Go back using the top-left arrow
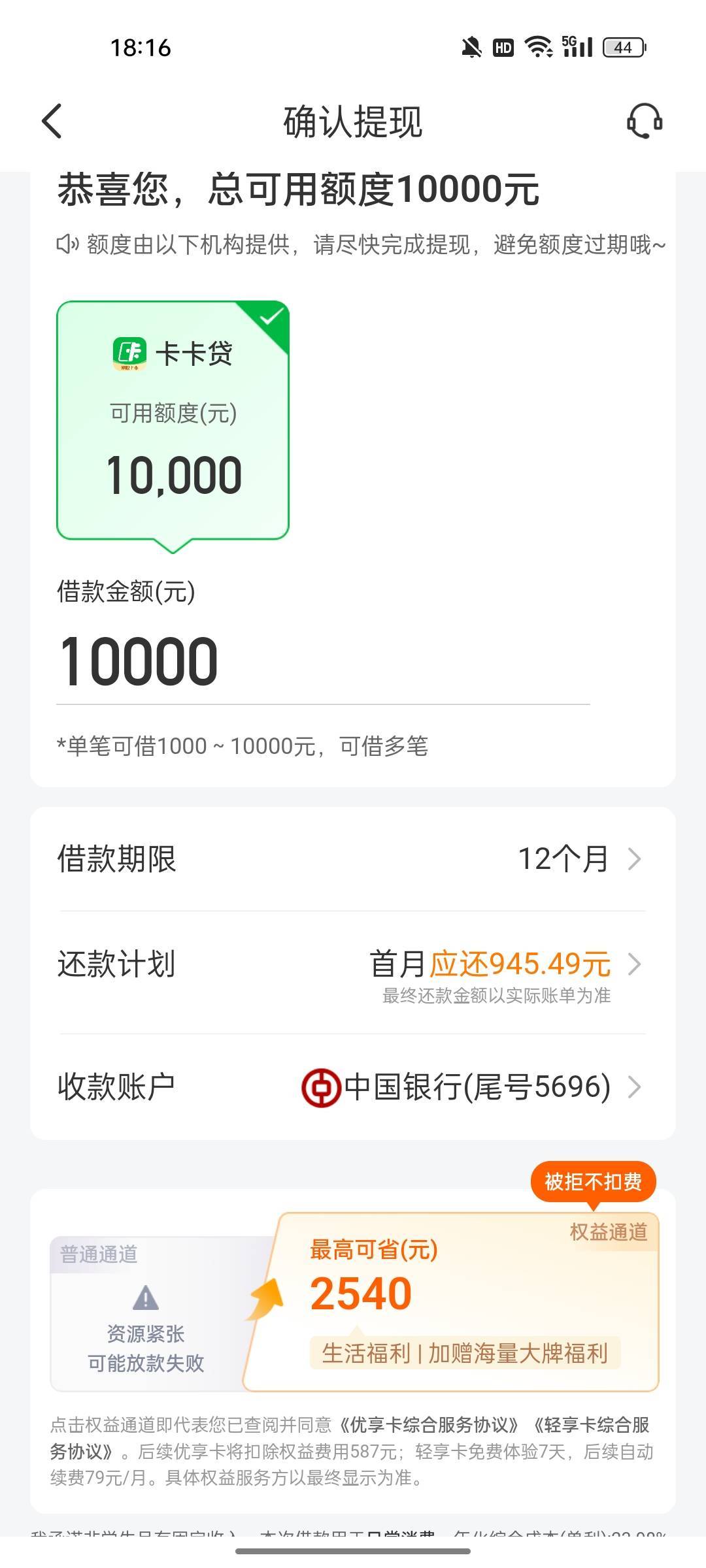This screenshot has width=706, height=1568. pos(52,121)
